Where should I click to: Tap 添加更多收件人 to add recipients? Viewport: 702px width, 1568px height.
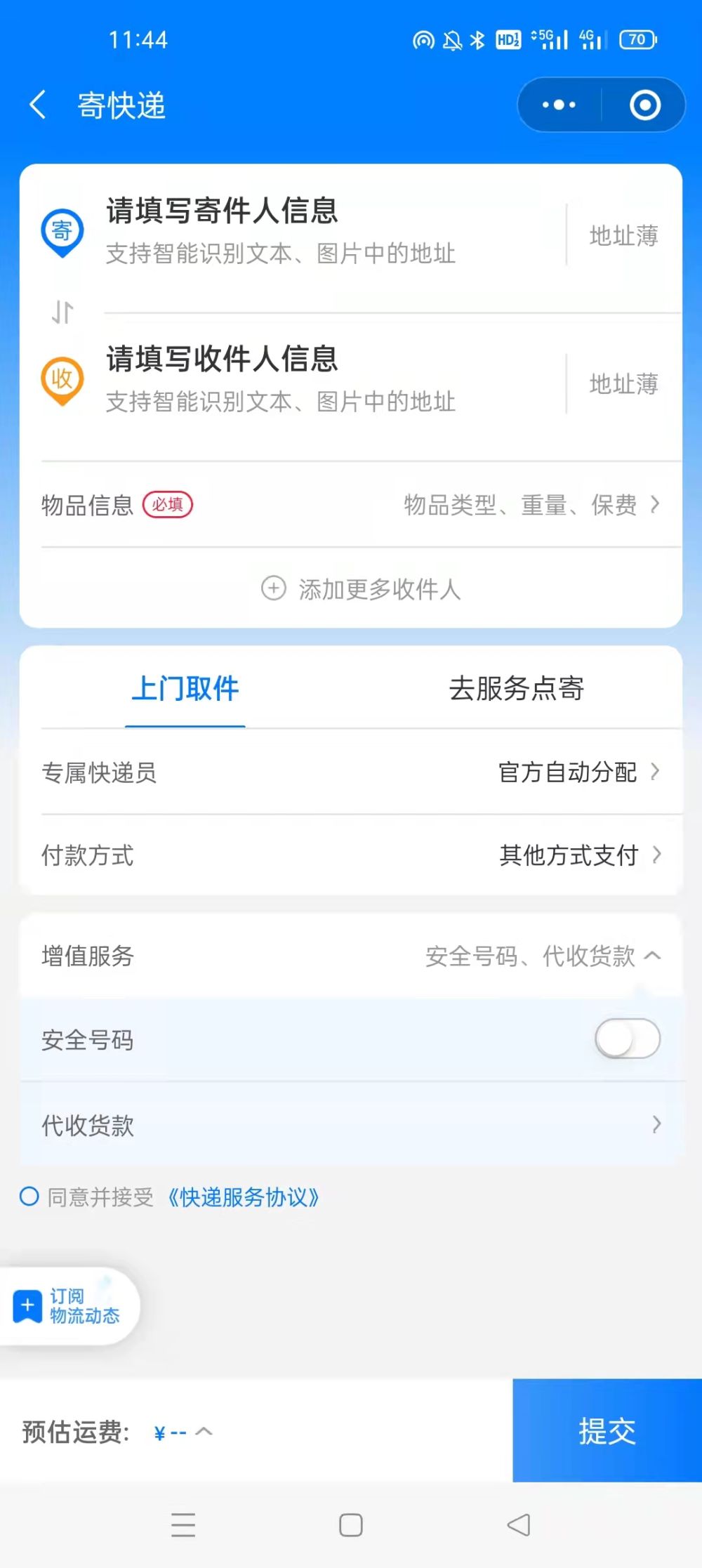coord(362,588)
